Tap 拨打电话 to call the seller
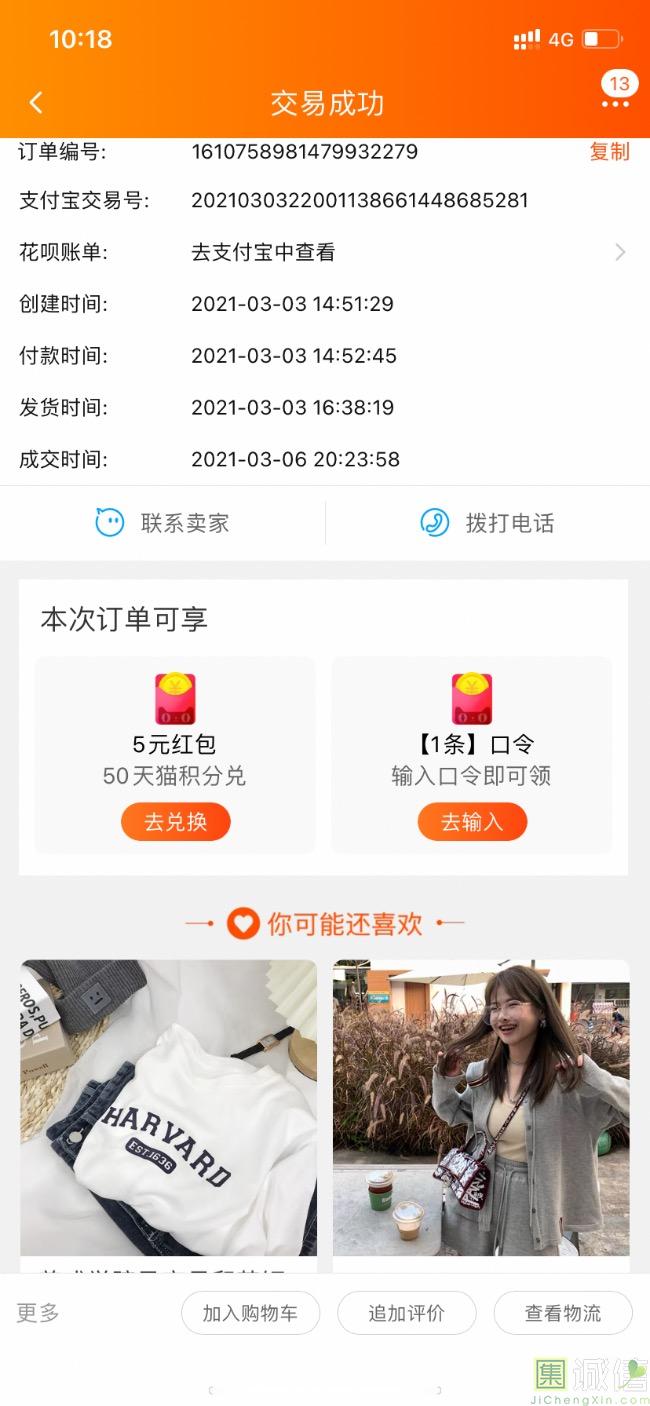650x1406 pixels. [x=487, y=522]
